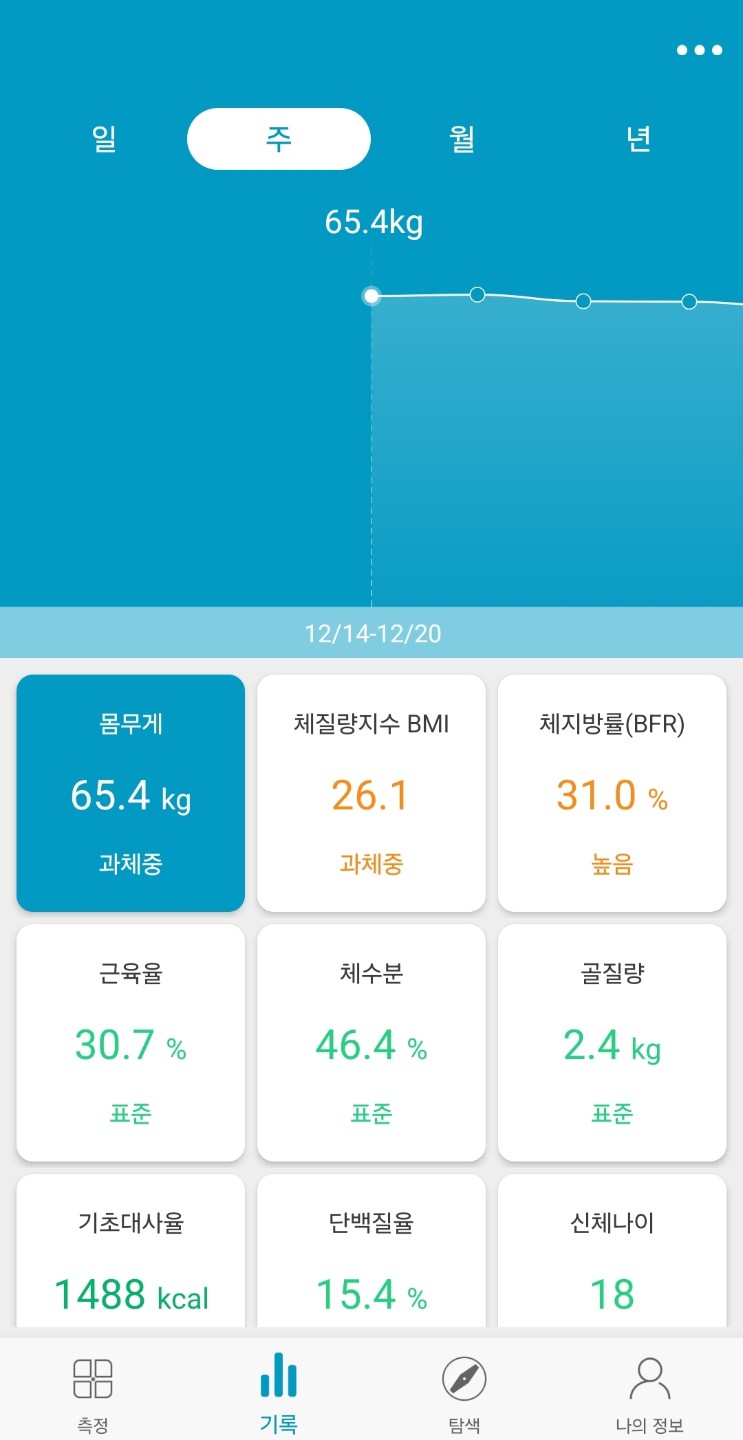Switch to the 일 (Day) tab
This screenshot has height=1440, width=743.
click(x=104, y=139)
